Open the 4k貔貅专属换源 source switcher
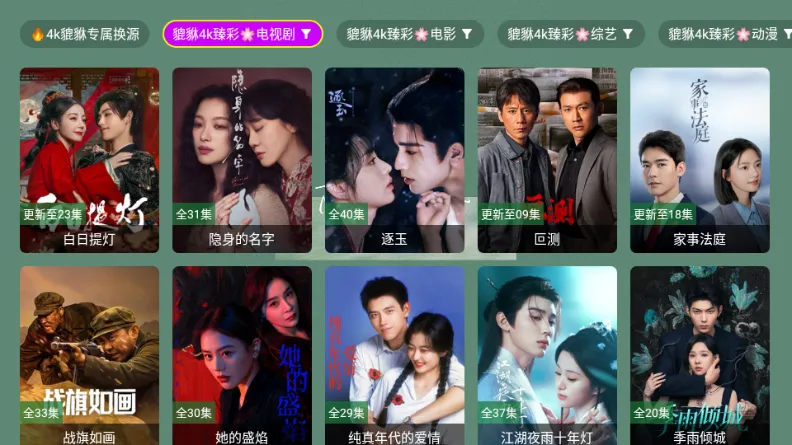The width and height of the screenshot is (792, 445). [85, 34]
